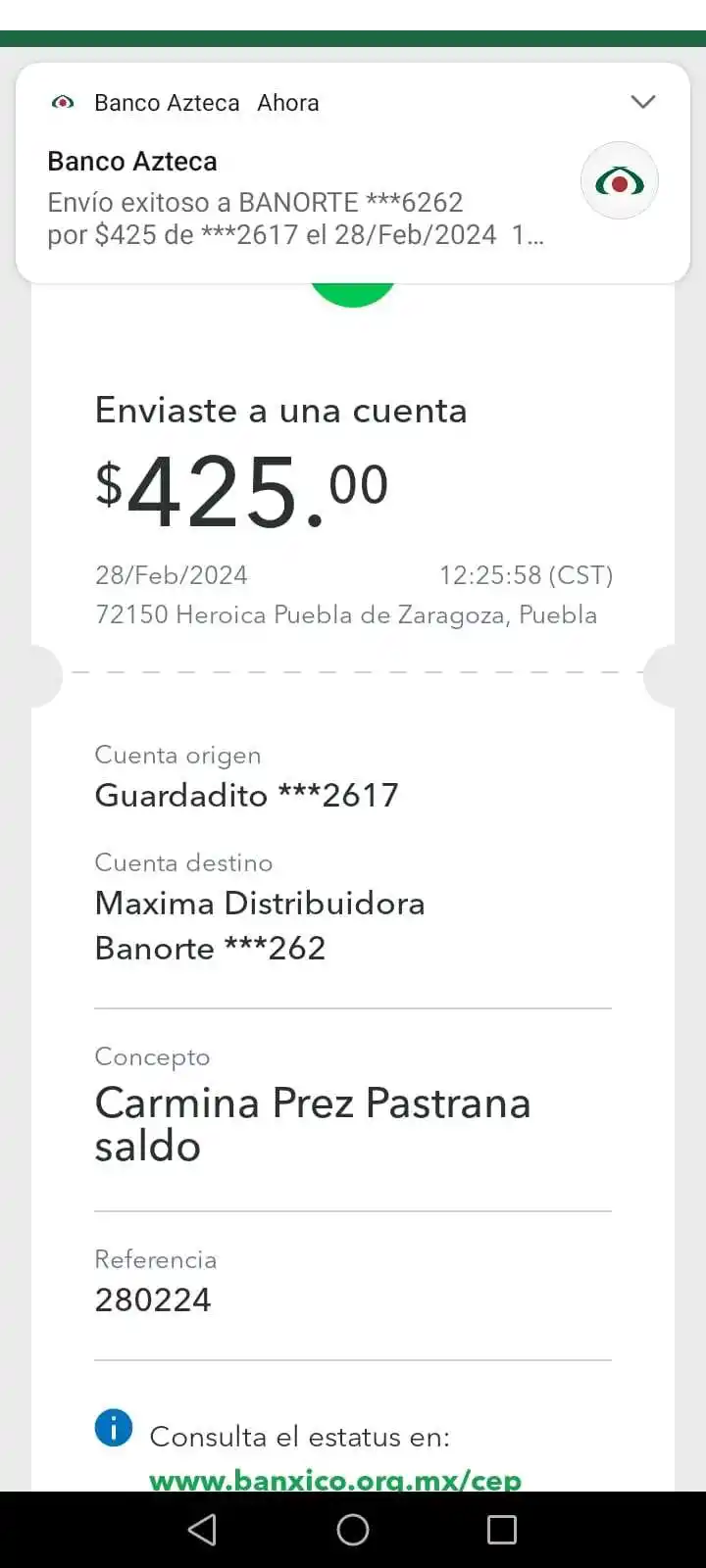Go back with the system back button

pos(202,1530)
